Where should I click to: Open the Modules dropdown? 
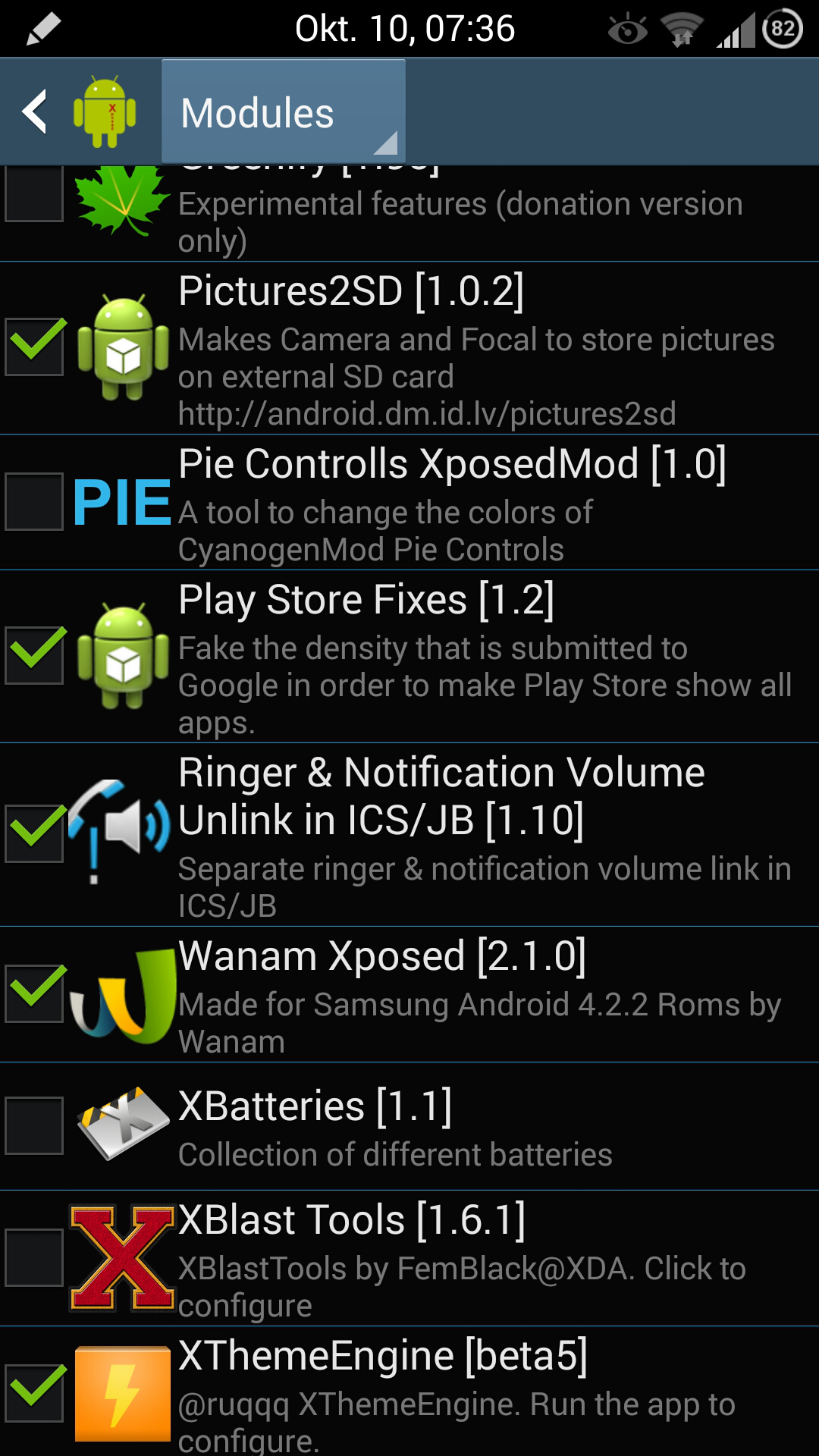(x=284, y=112)
